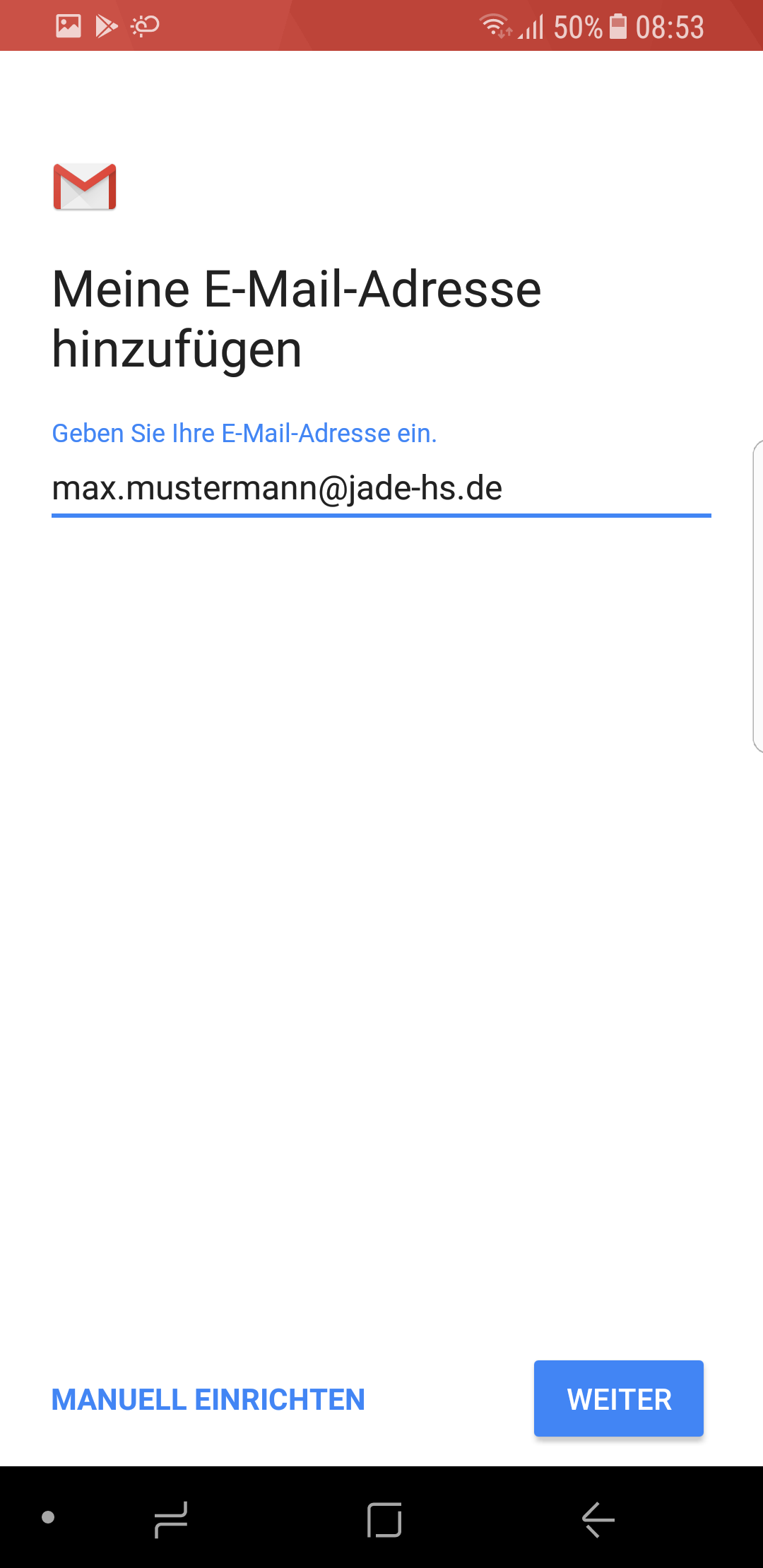Go back with the navigation bar's back arrow
This screenshot has width=763, height=1568.
point(598,1519)
